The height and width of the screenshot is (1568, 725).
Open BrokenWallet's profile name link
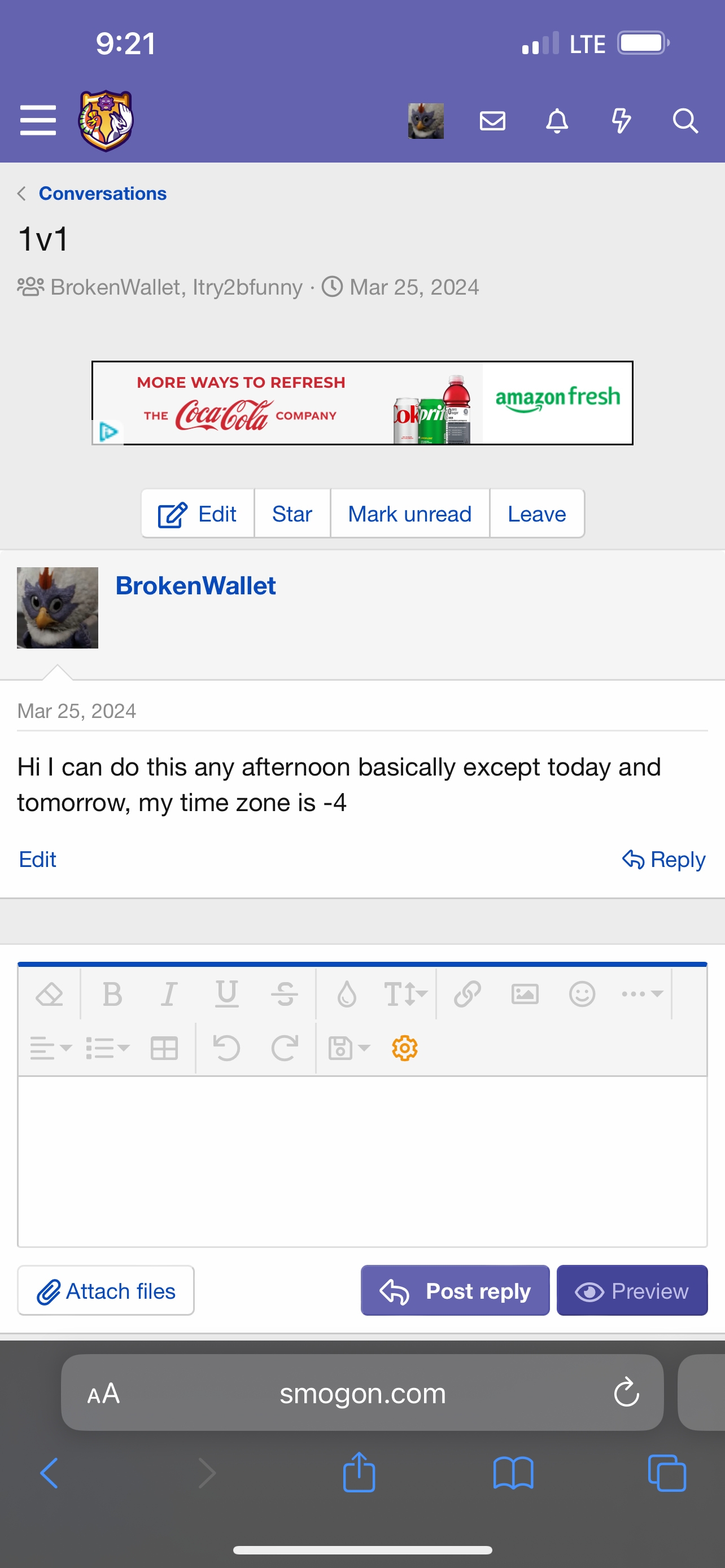tap(195, 585)
